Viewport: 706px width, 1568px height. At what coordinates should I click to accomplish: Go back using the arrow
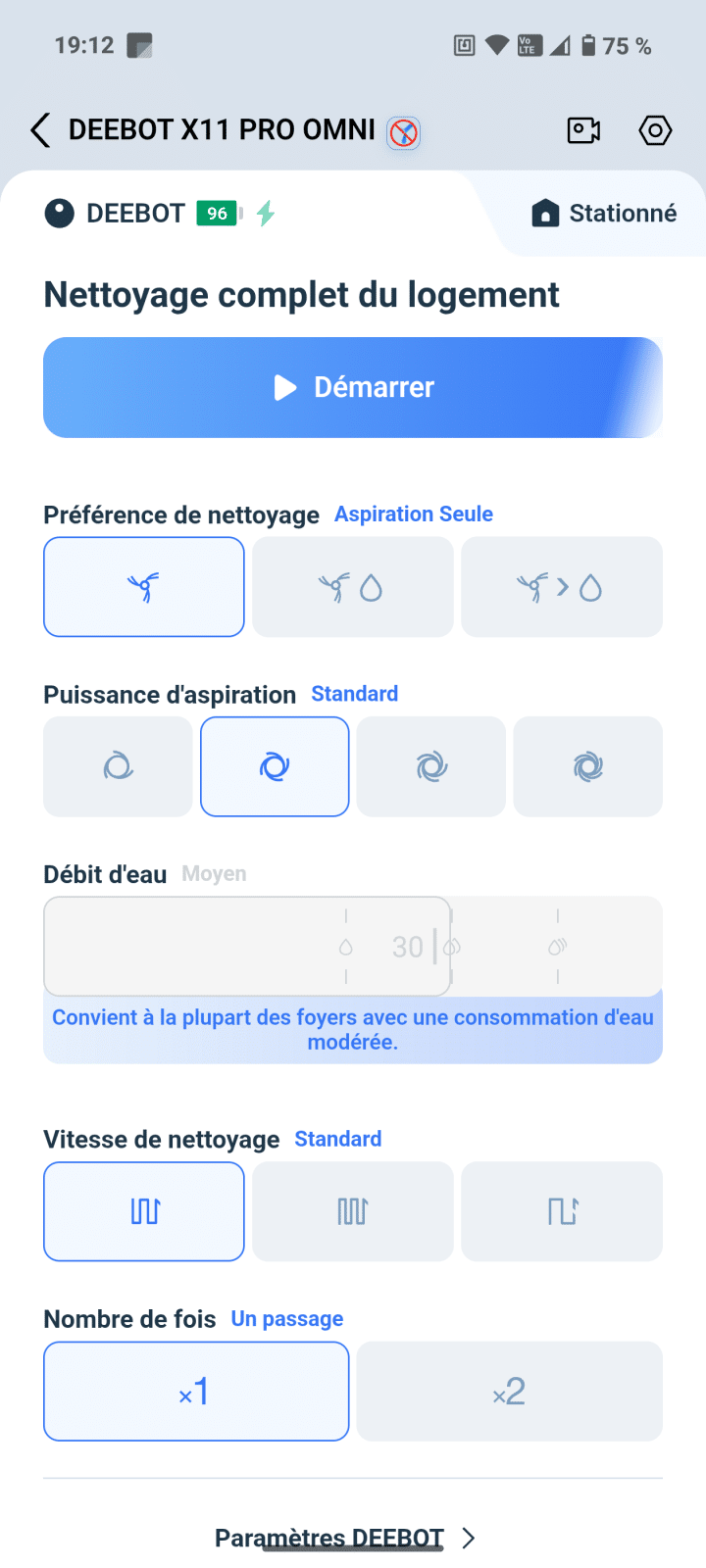tap(40, 130)
